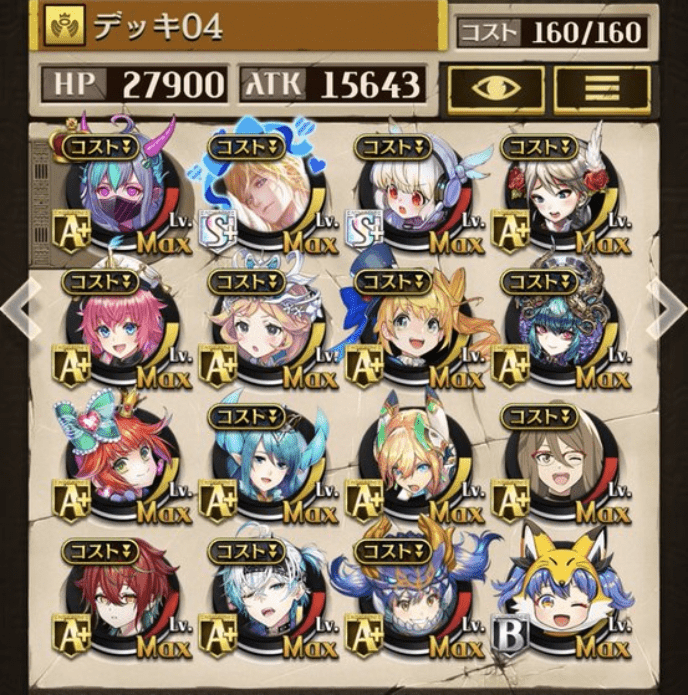Go to the next deck arrow

(x=669, y=306)
